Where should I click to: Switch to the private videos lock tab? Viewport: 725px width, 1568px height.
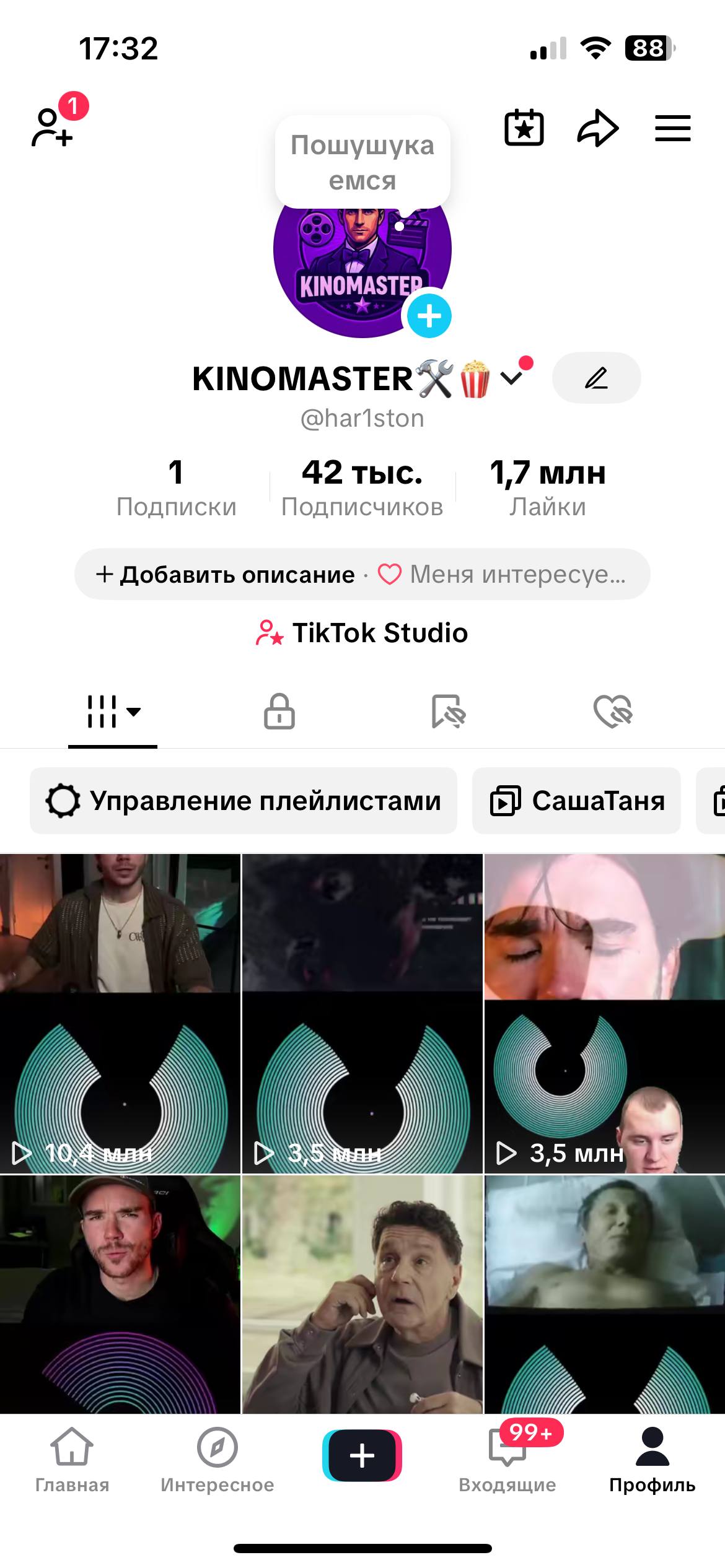279,711
